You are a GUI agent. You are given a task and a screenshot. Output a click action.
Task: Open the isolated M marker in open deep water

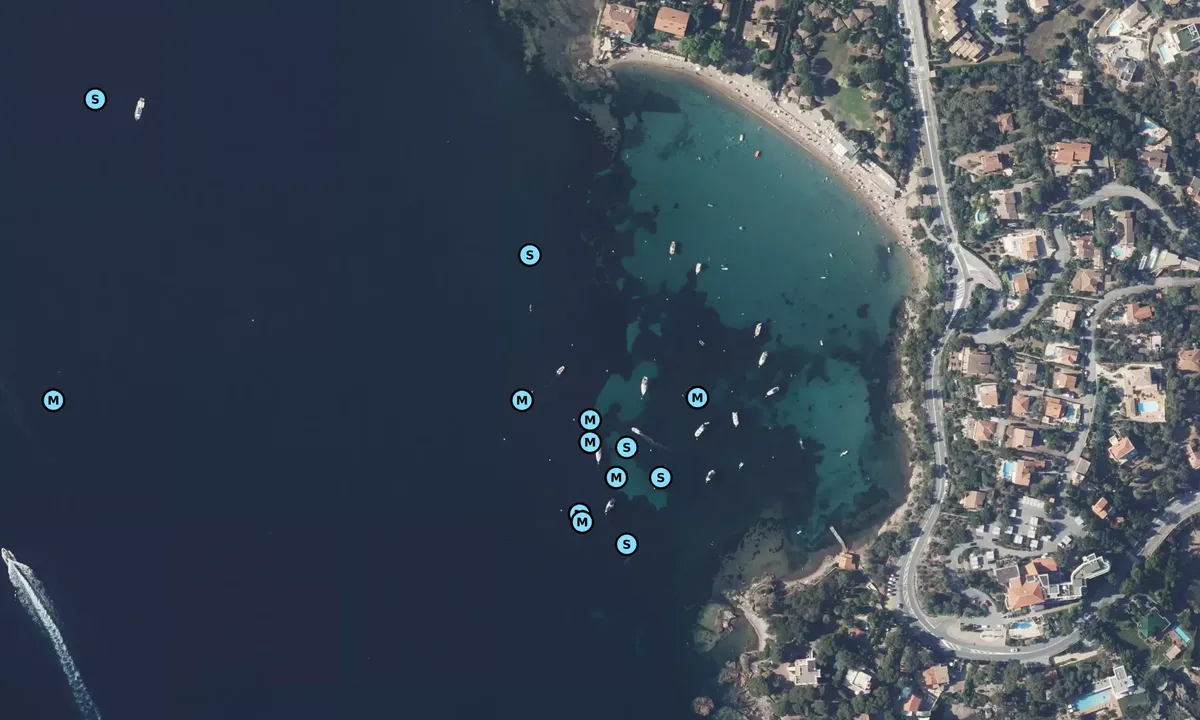point(53,400)
